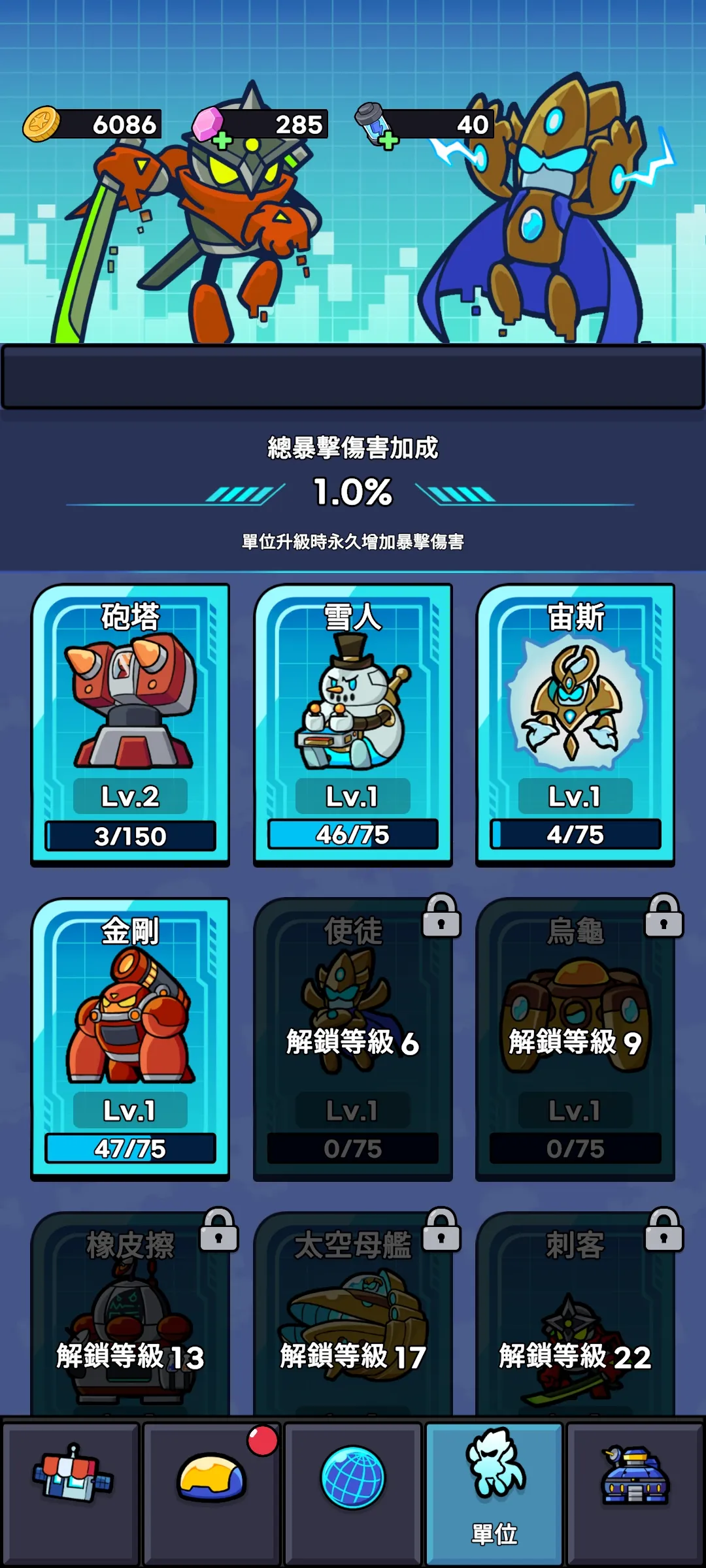Add more pink gems
The height and width of the screenshot is (1568, 706).
pos(222,140)
